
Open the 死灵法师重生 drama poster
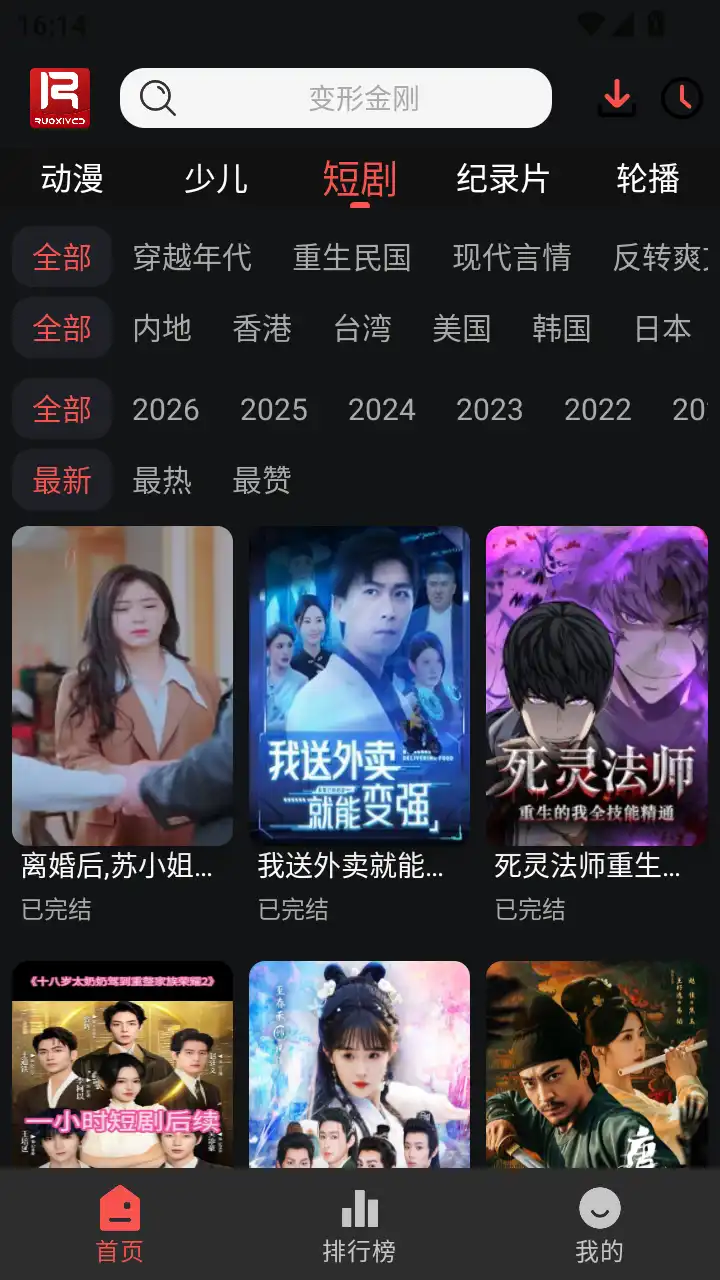(x=597, y=684)
